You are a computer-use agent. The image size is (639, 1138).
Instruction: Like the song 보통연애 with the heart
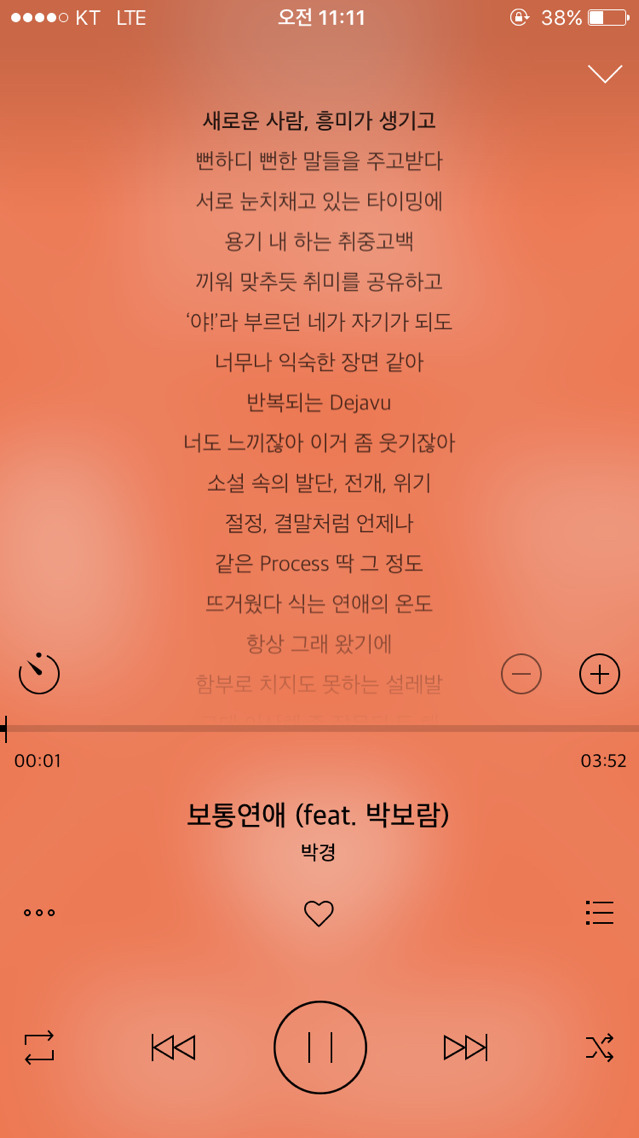click(x=318, y=913)
